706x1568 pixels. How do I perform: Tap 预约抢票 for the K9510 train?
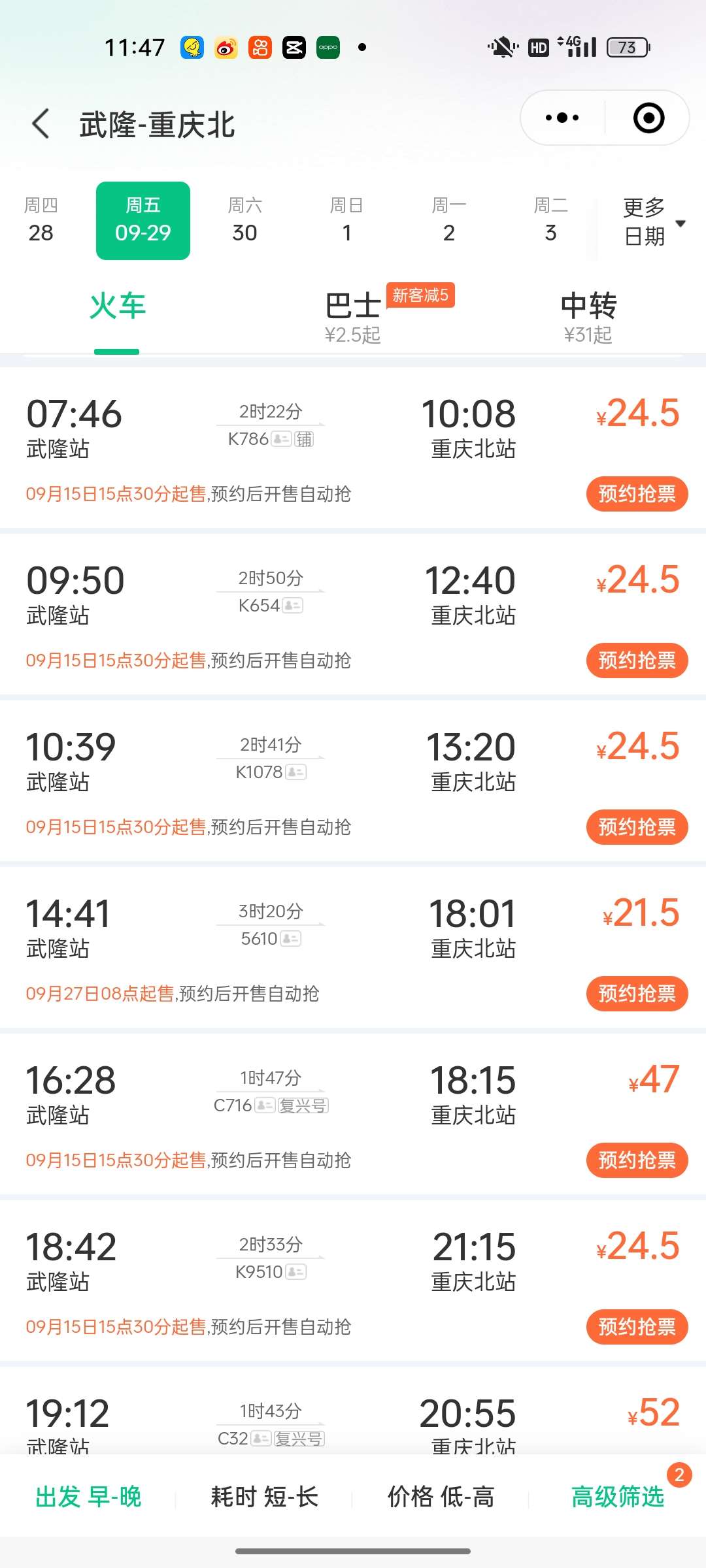pyautogui.click(x=637, y=1327)
